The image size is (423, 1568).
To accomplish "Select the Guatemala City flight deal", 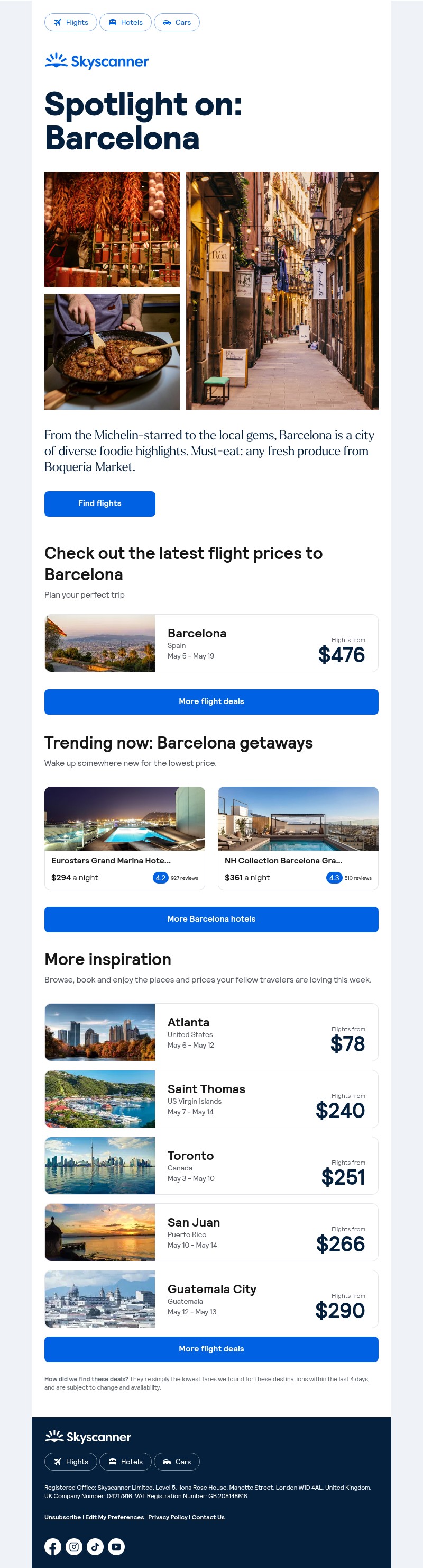I will [211, 1299].
